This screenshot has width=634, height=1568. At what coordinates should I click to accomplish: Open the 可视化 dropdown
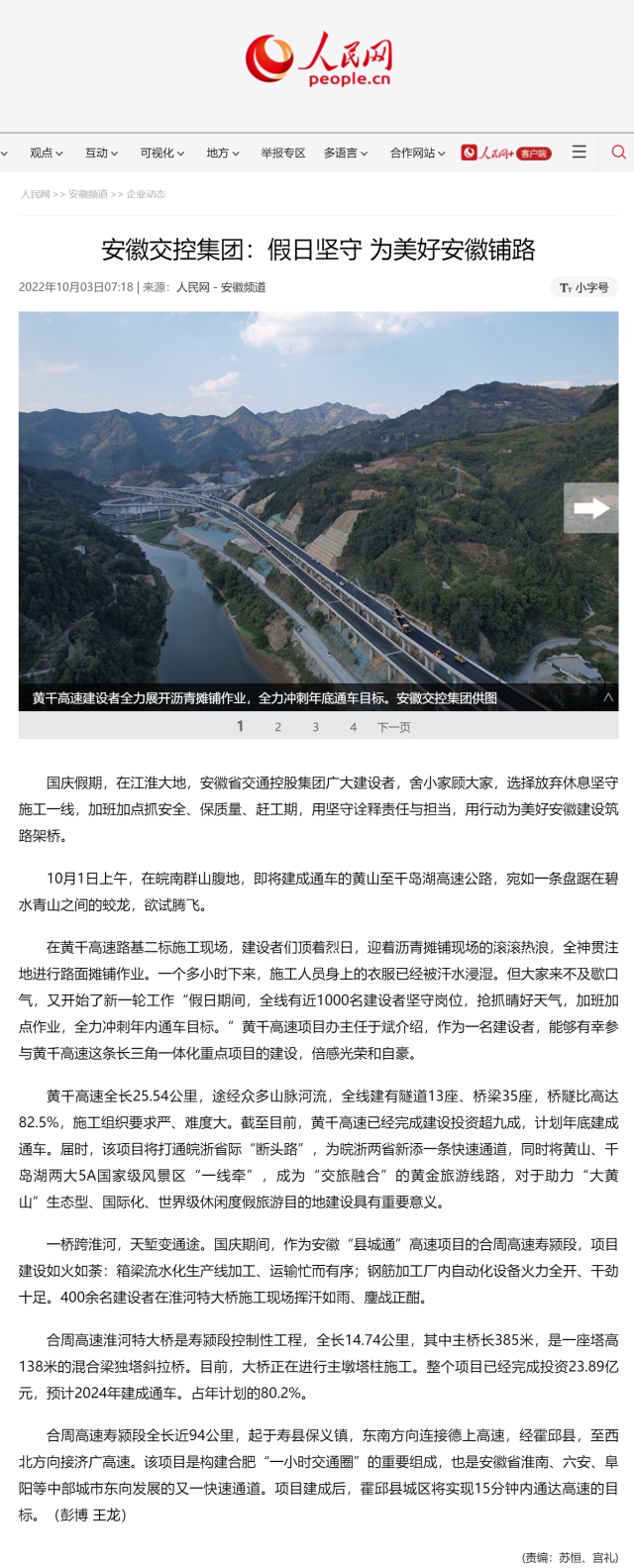click(x=162, y=153)
